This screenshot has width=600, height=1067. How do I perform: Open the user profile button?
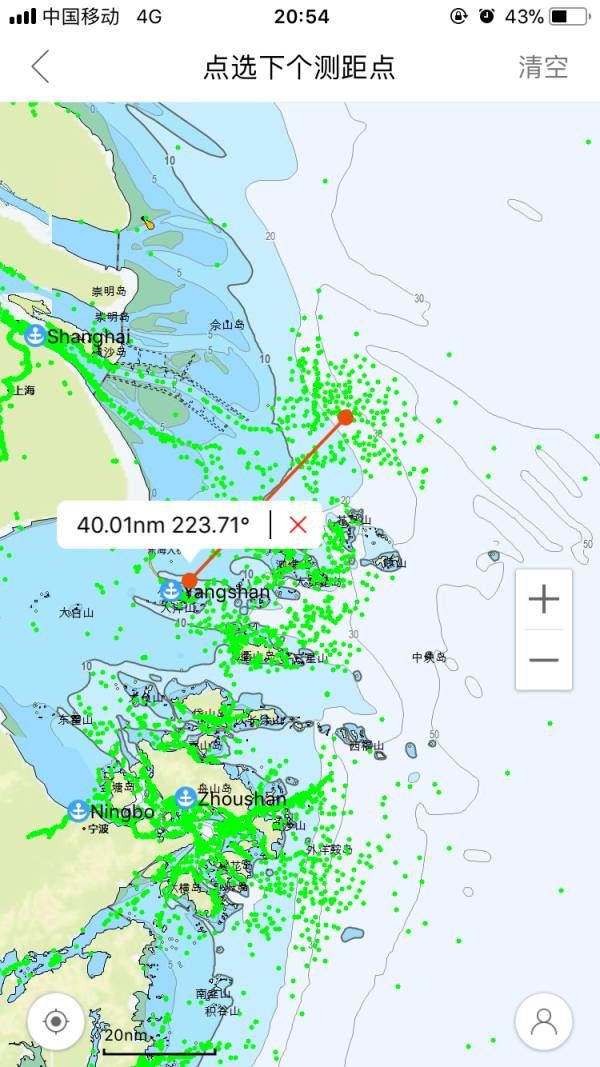(544, 1021)
